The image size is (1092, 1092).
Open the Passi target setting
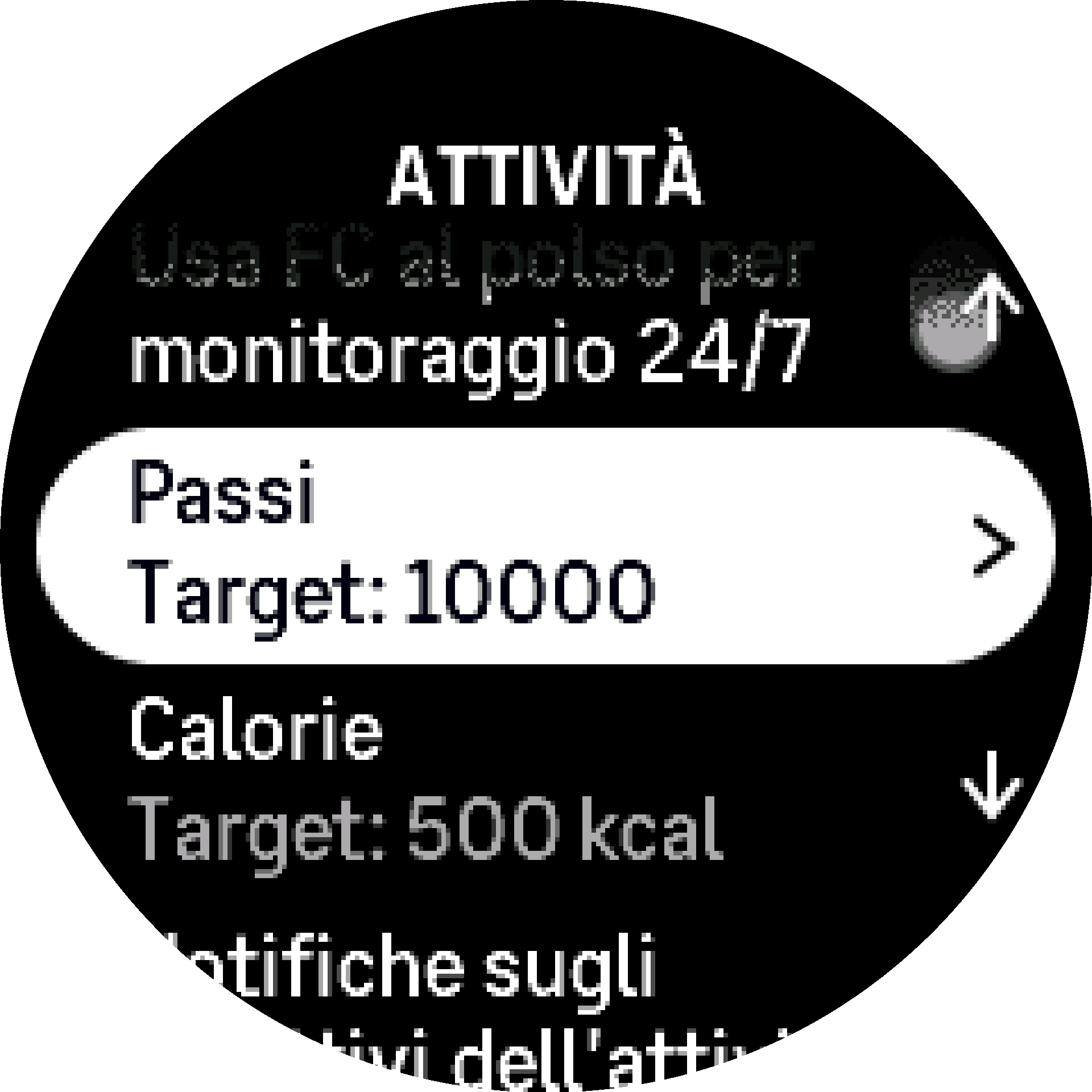coord(546,546)
